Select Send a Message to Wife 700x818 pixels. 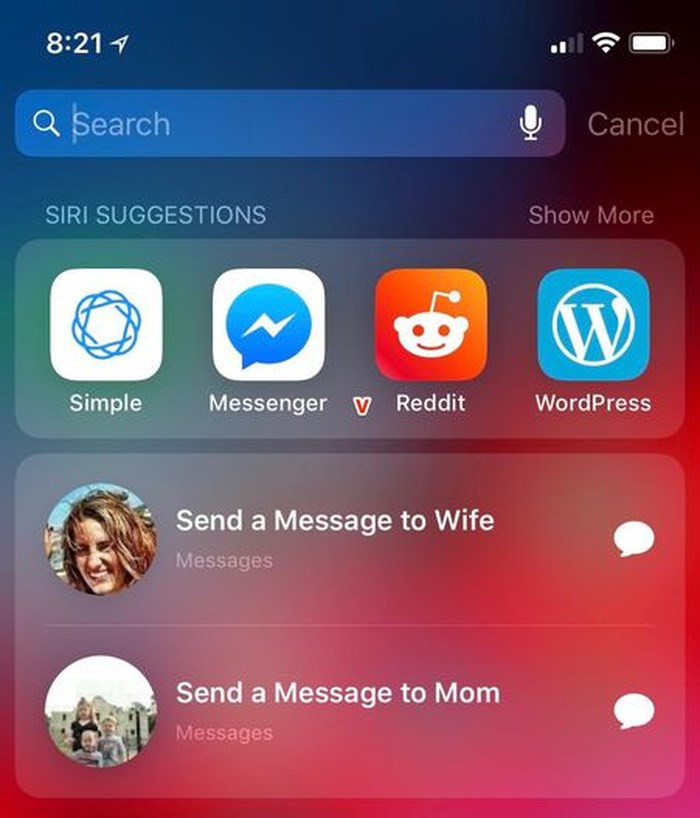(334, 538)
